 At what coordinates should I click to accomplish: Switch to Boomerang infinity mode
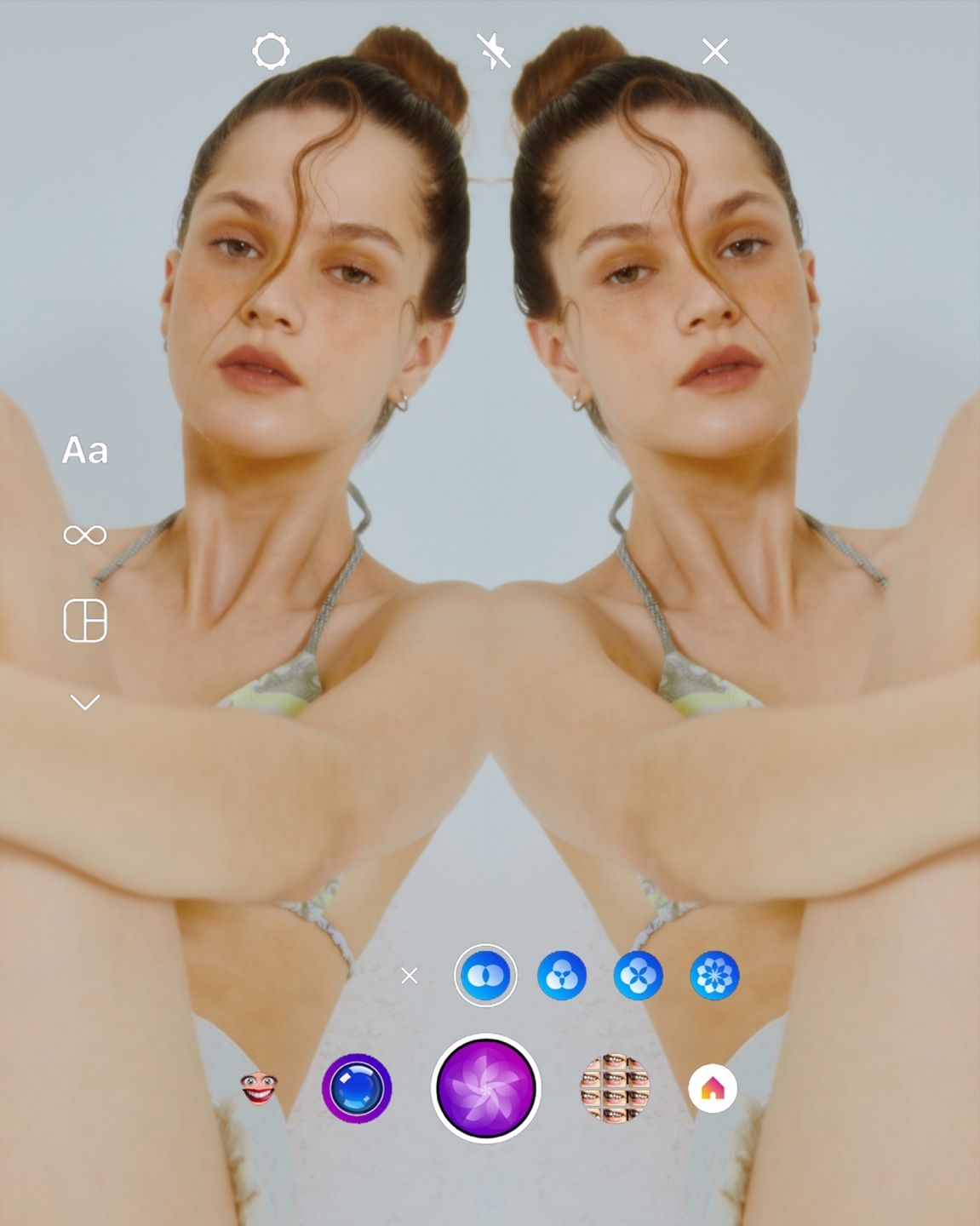tap(85, 535)
